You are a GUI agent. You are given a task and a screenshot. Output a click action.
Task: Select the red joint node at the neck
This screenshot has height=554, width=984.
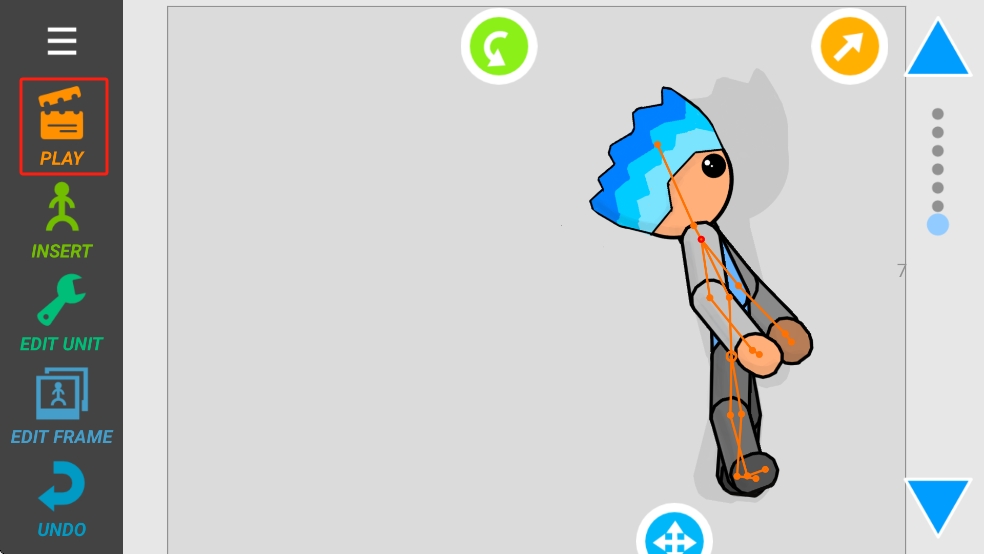pyautogui.click(x=701, y=239)
